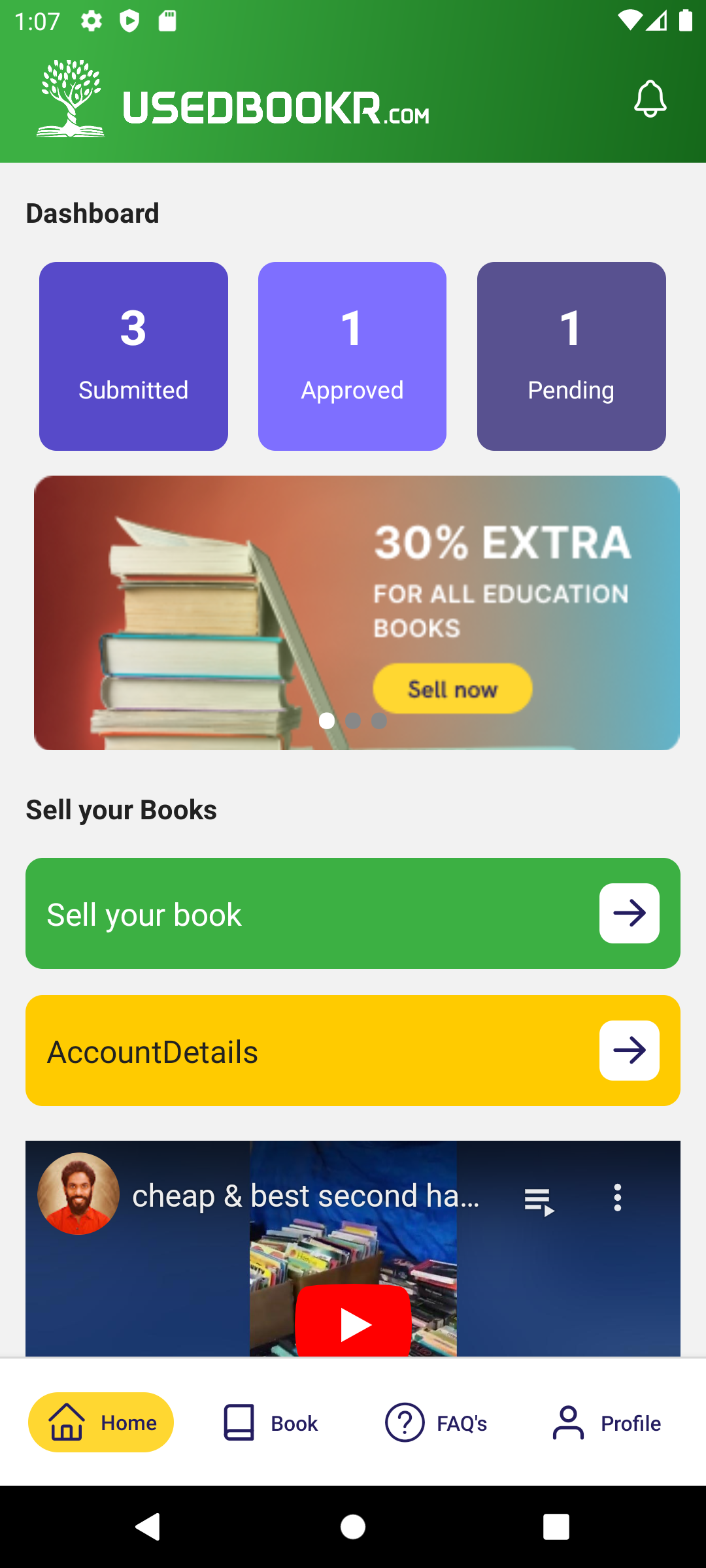Go to the Profile tab
706x1568 pixels.
tap(607, 1422)
